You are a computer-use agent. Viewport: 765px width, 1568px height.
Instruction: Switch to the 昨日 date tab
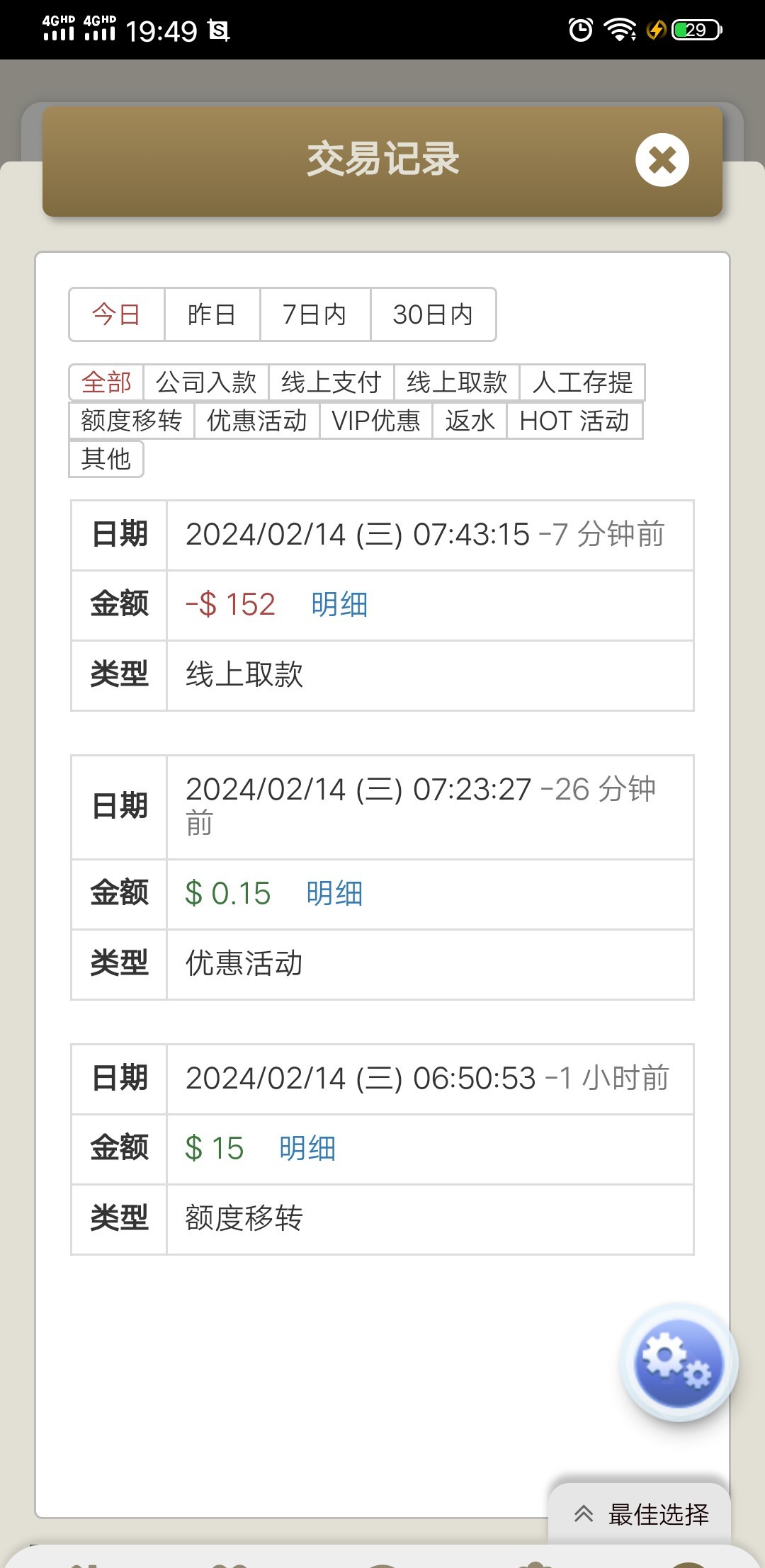click(212, 314)
